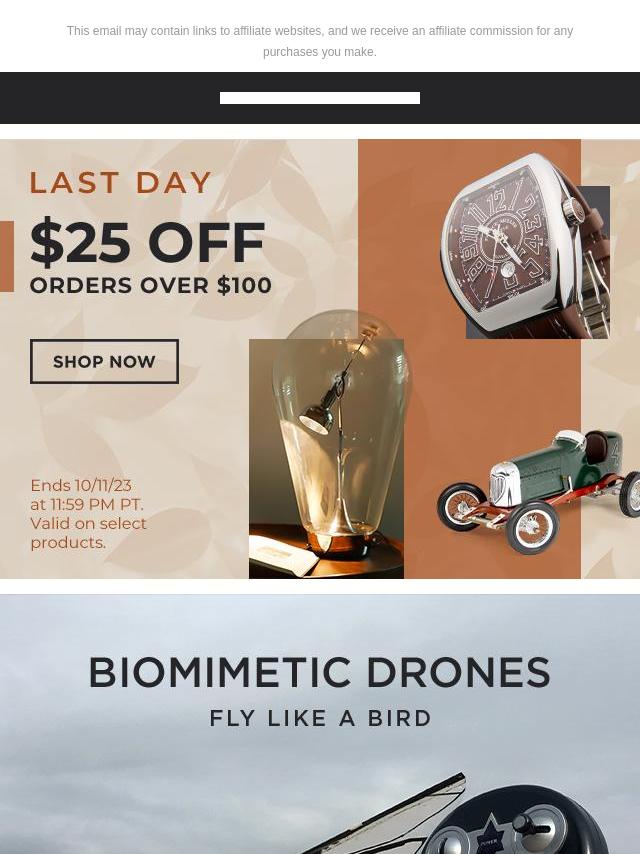The height and width of the screenshot is (854, 640).
Task: Open the Biomimetic Drones banner
Action: (x=320, y=722)
